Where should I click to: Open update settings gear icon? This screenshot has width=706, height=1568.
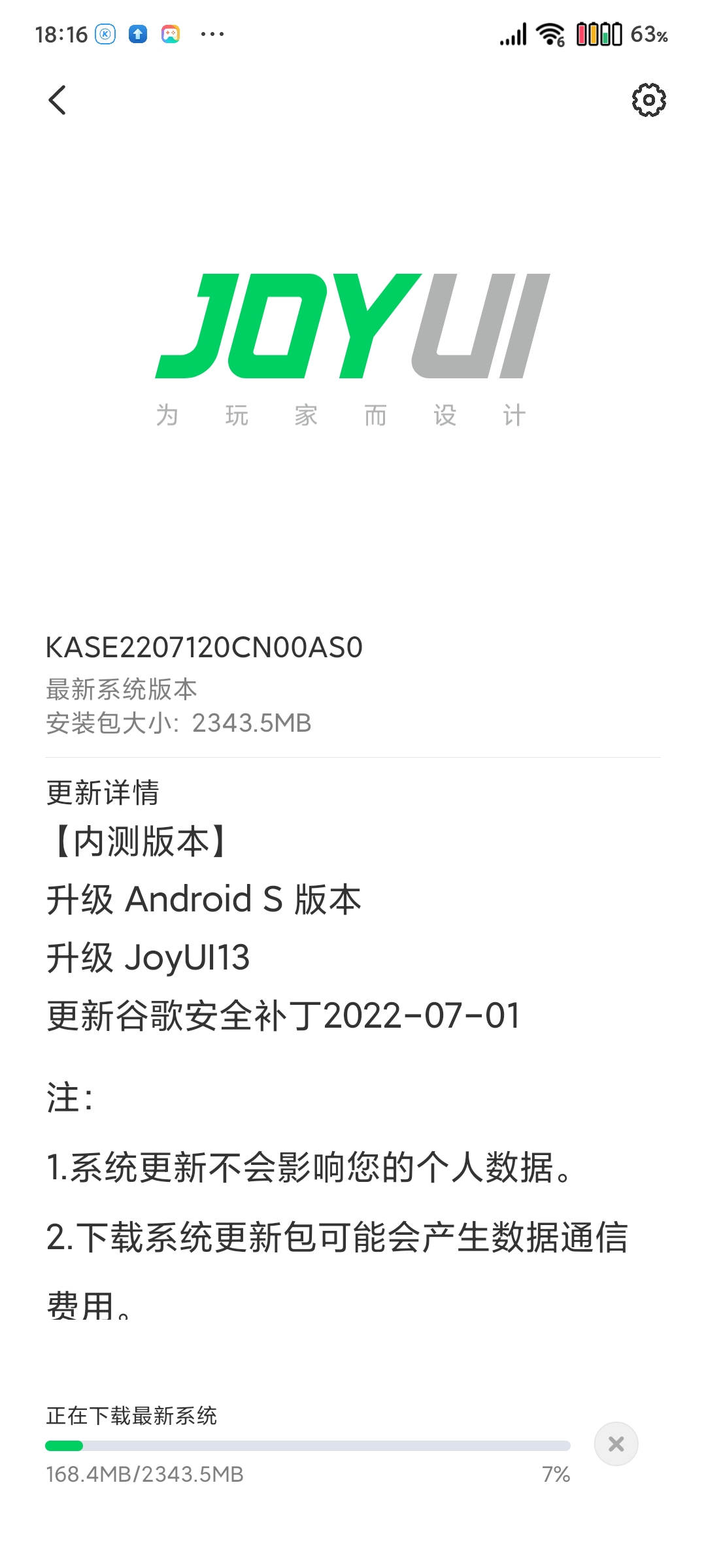click(648, 100)
